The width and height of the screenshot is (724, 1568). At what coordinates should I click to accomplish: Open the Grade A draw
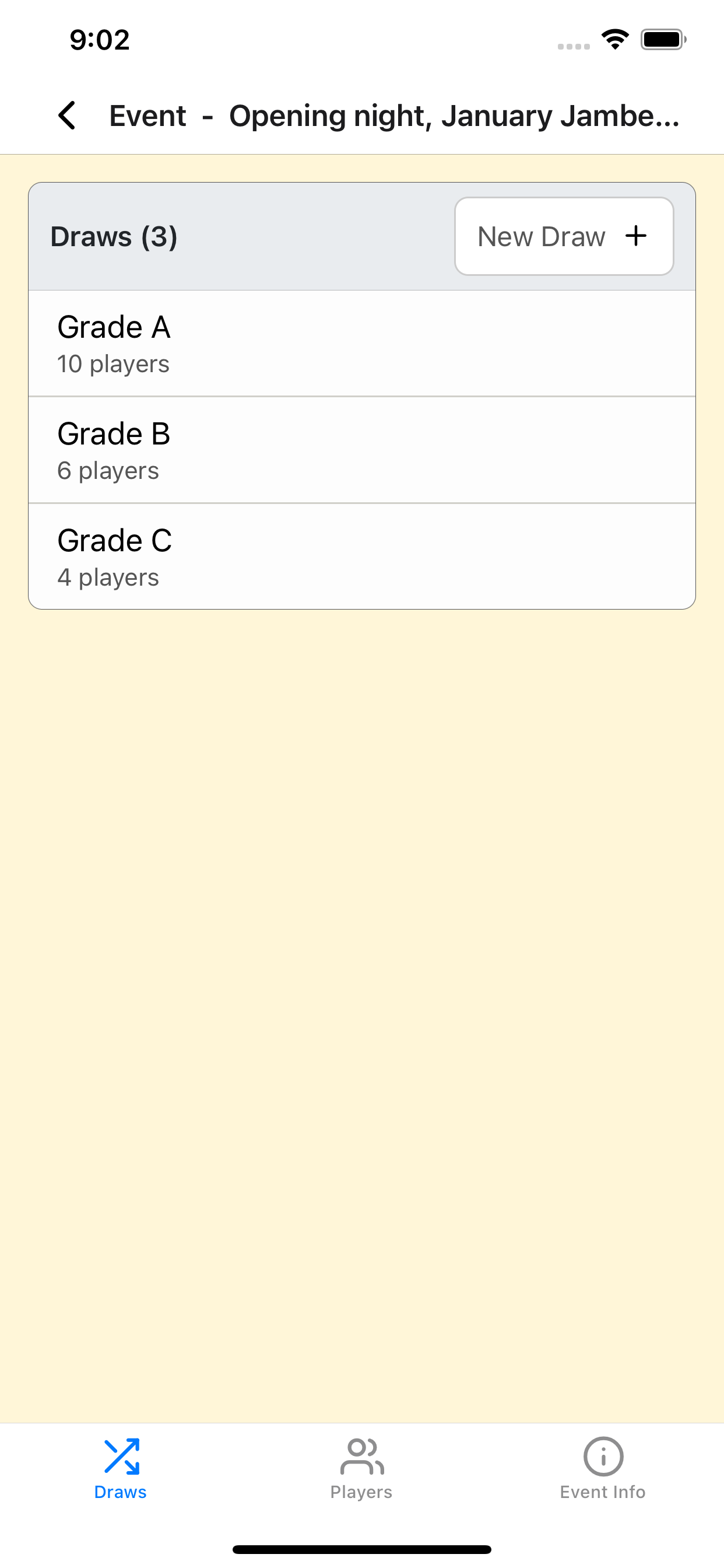(361, 344)
